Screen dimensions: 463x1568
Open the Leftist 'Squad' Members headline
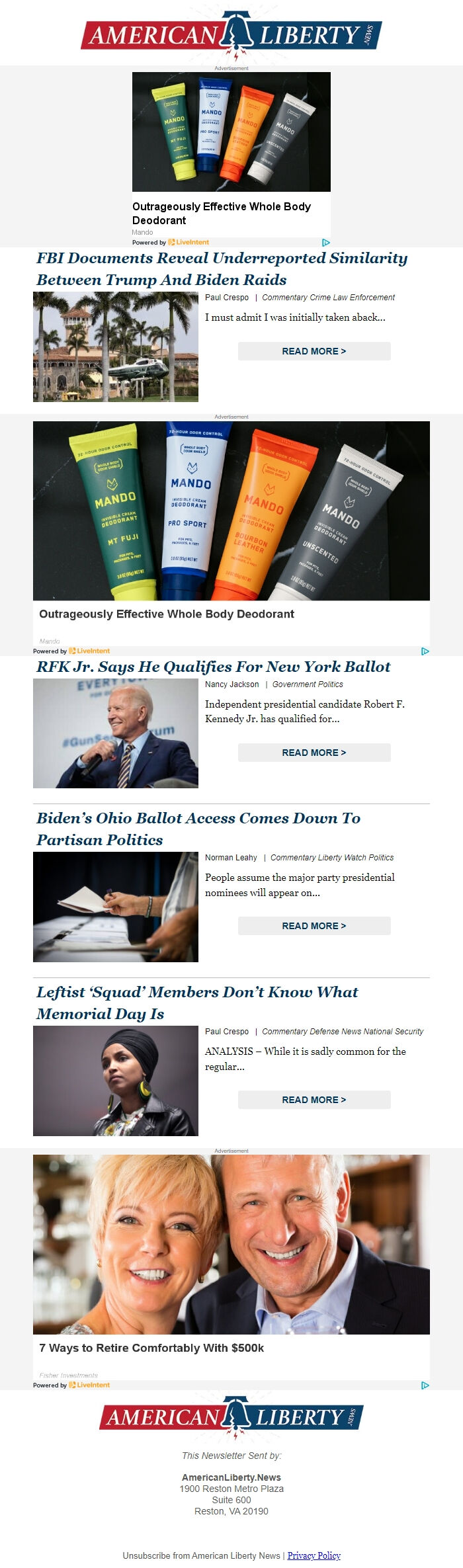coord(197,1003)
